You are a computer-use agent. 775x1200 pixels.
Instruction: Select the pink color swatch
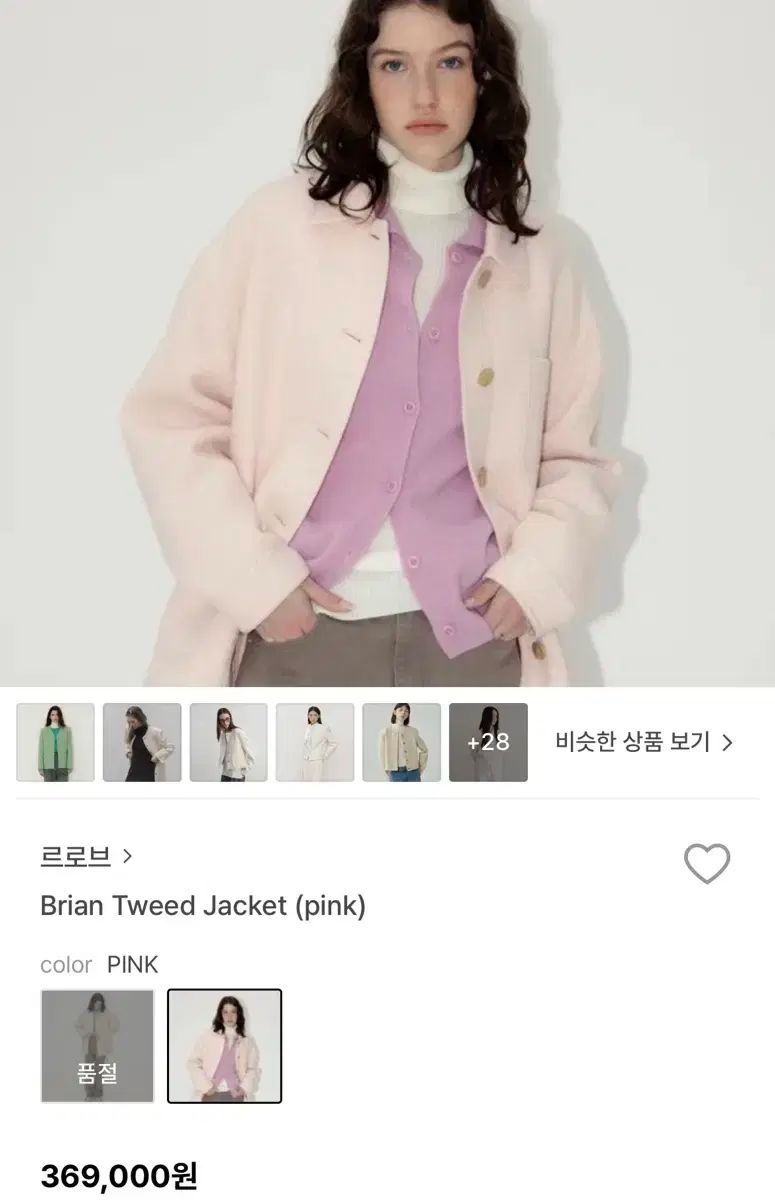click(224, 1045)
